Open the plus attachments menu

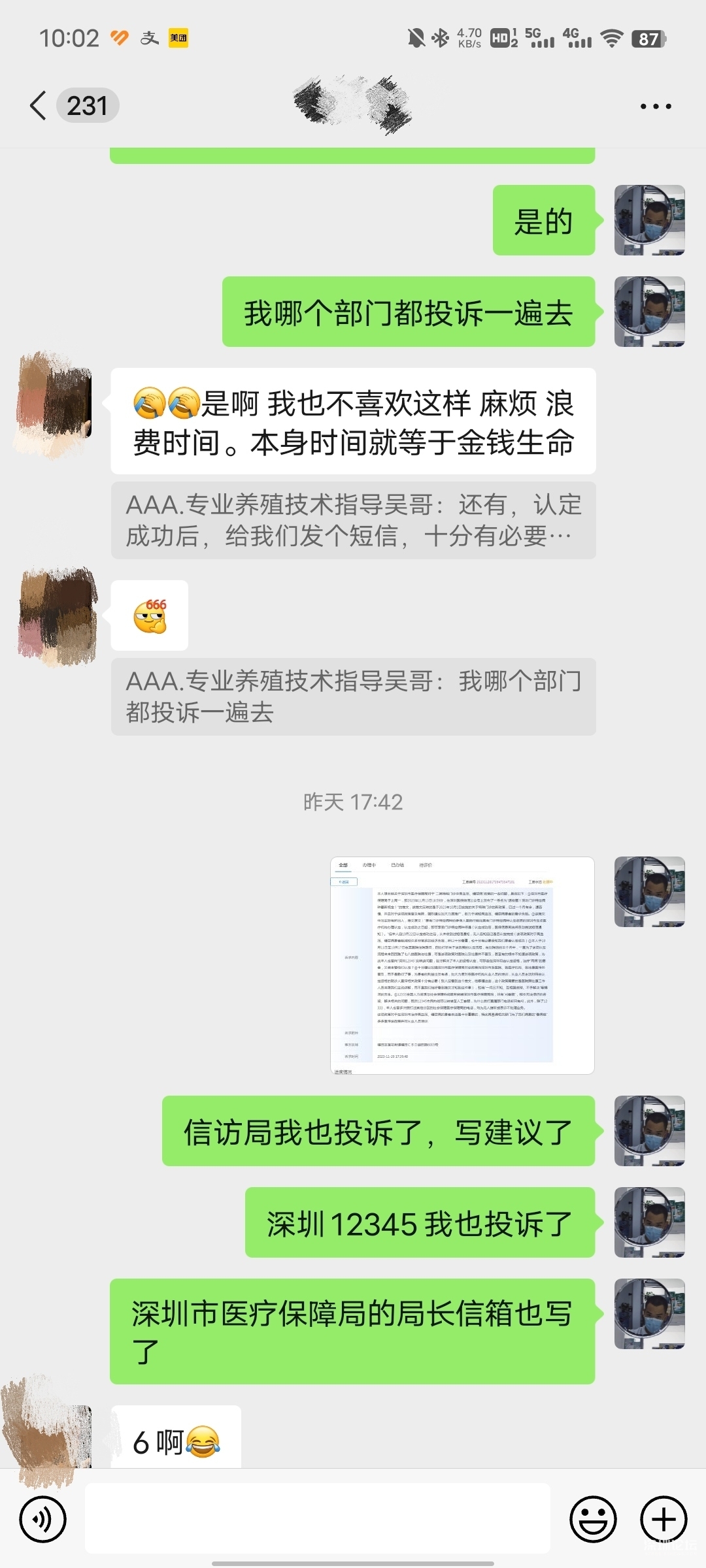[x=663, y=1519]
